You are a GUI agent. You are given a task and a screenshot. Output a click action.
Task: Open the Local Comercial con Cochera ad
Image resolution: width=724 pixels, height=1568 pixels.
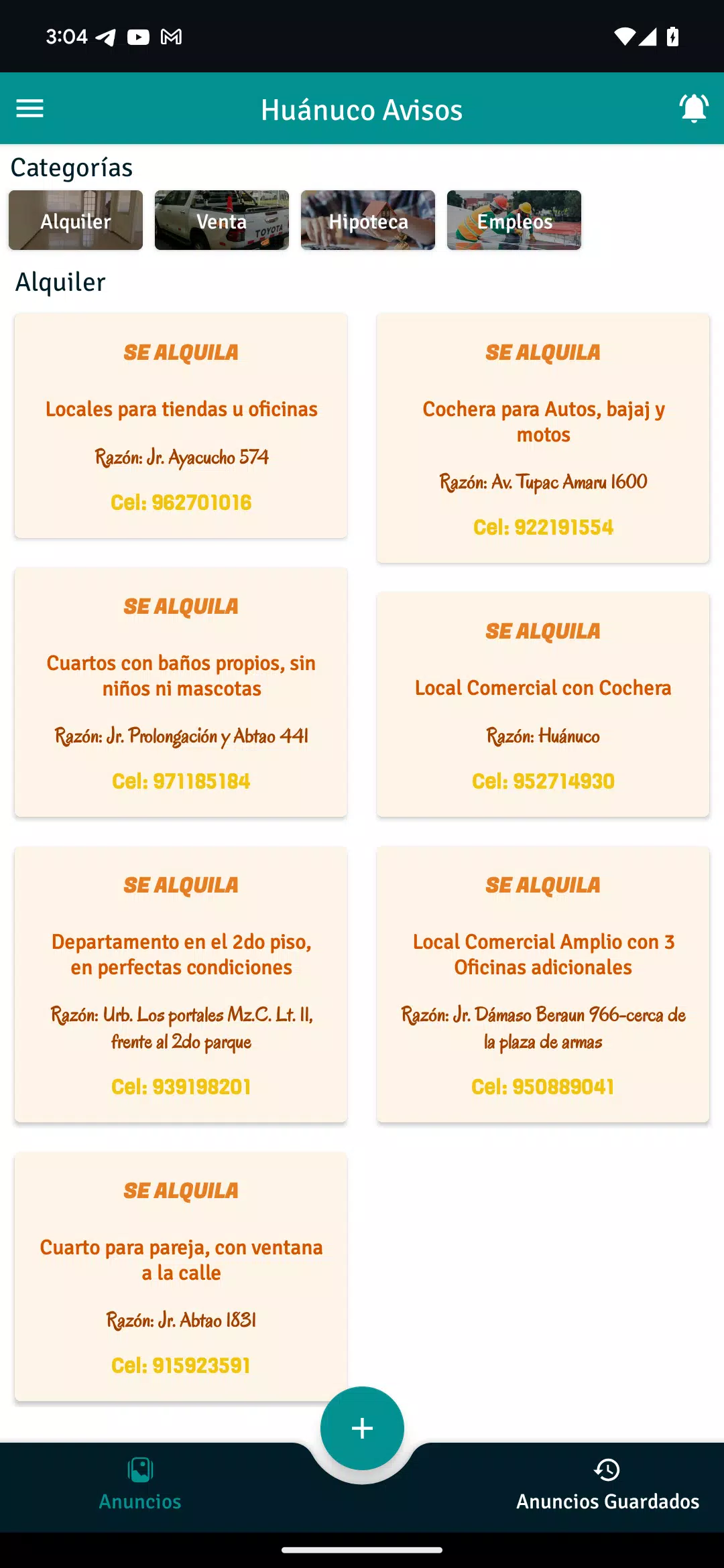tap(543, 704)
